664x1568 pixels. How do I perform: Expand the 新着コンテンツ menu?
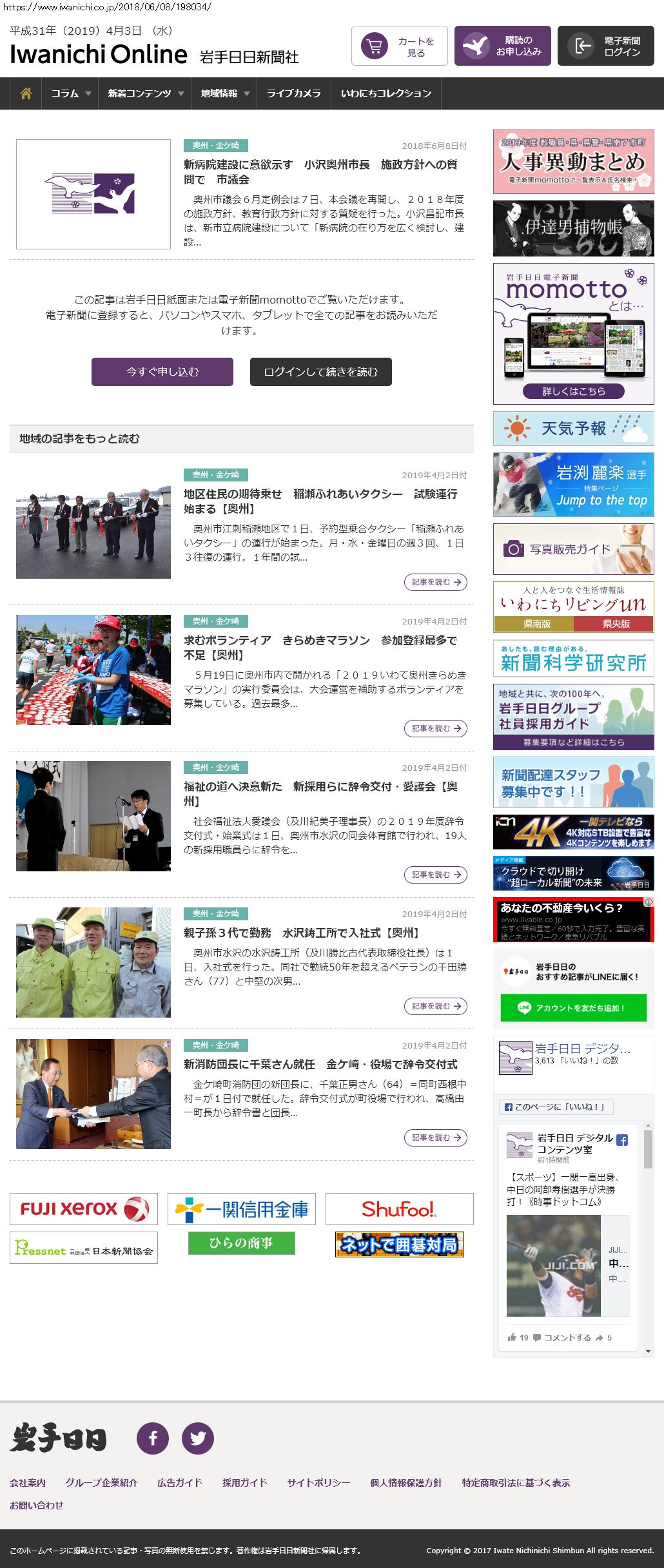(145, 93)
